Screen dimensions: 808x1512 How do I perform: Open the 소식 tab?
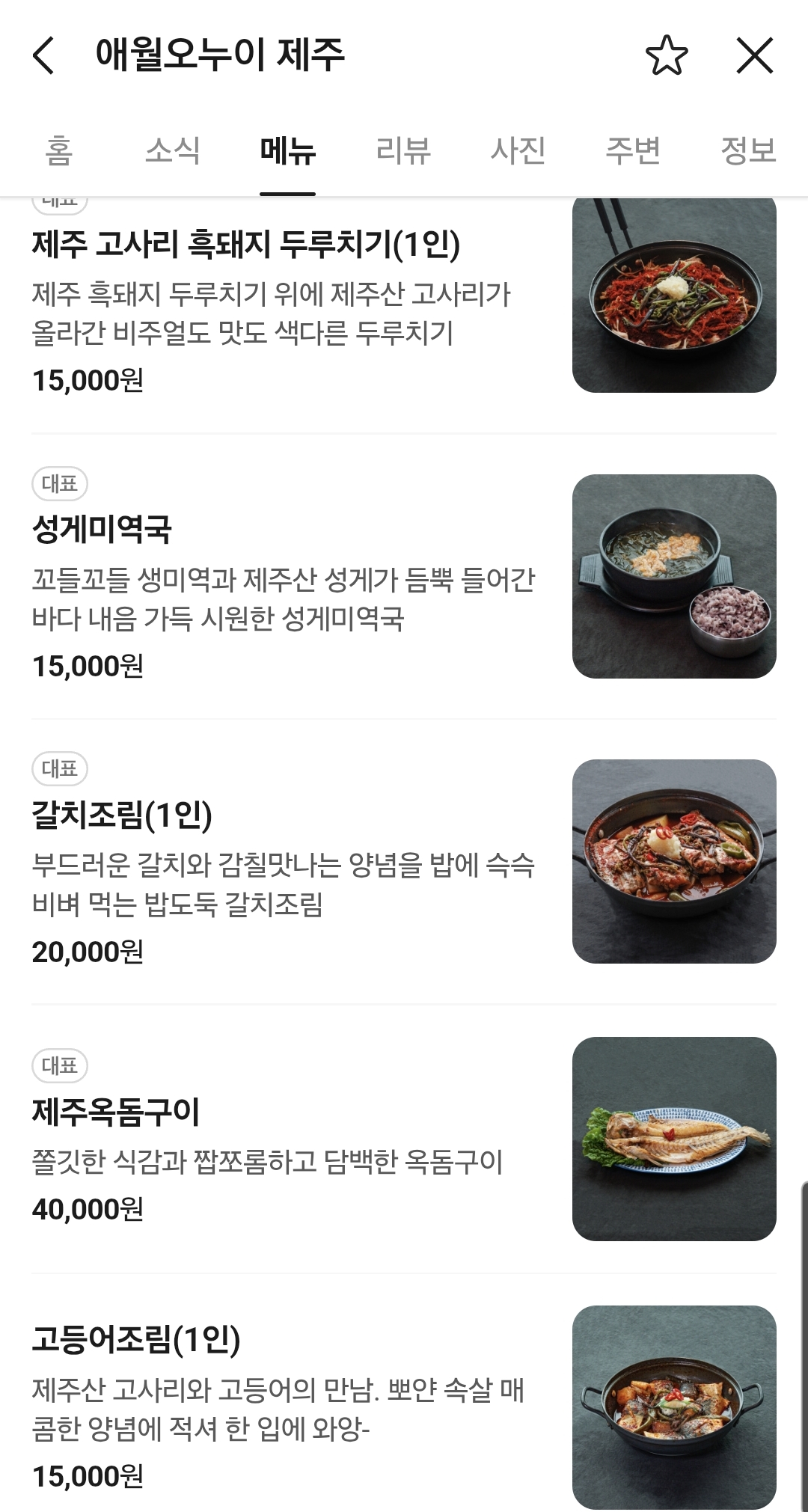coord(173,150)
